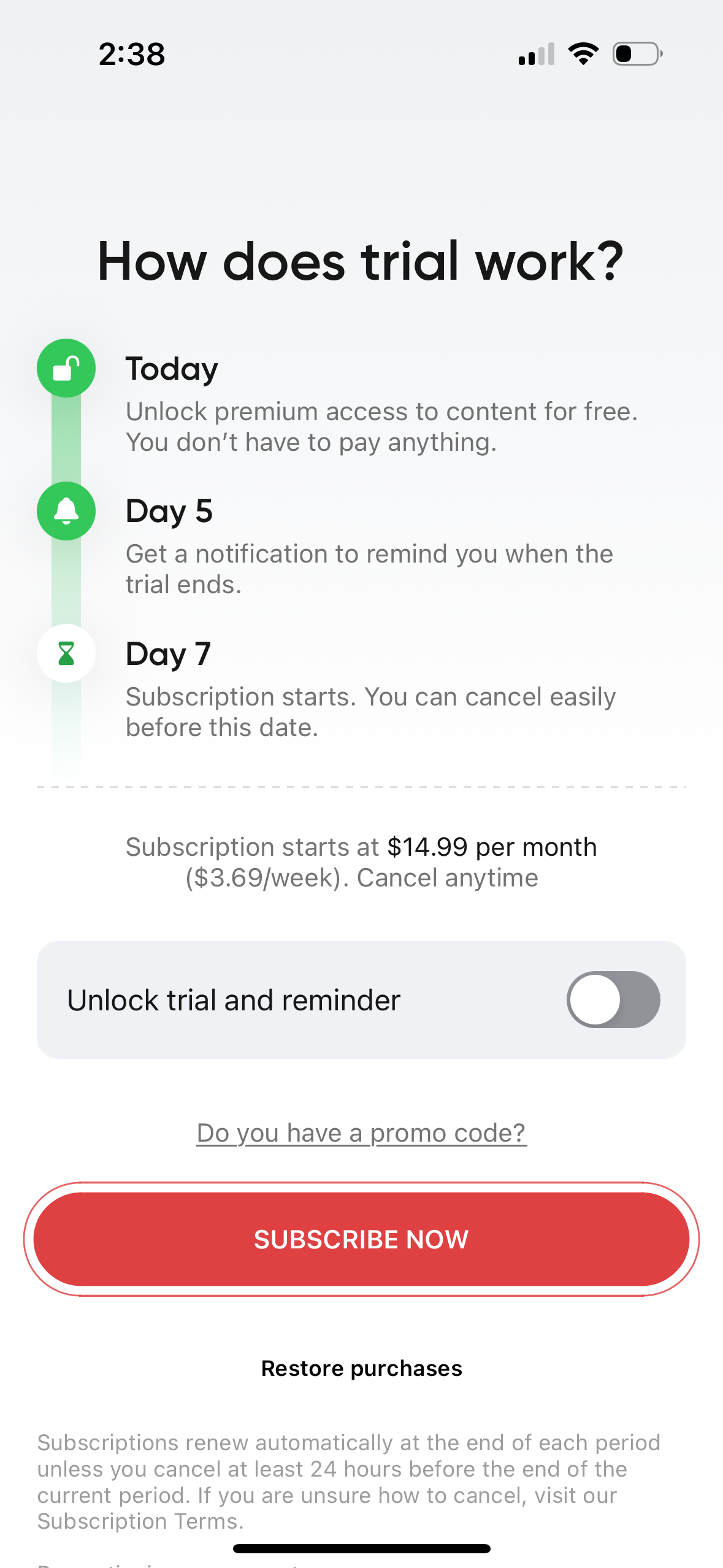The width and height of the screenshot is (723, 1568).
Task: Open the promo code entry link
Action: coord(361,1132)
